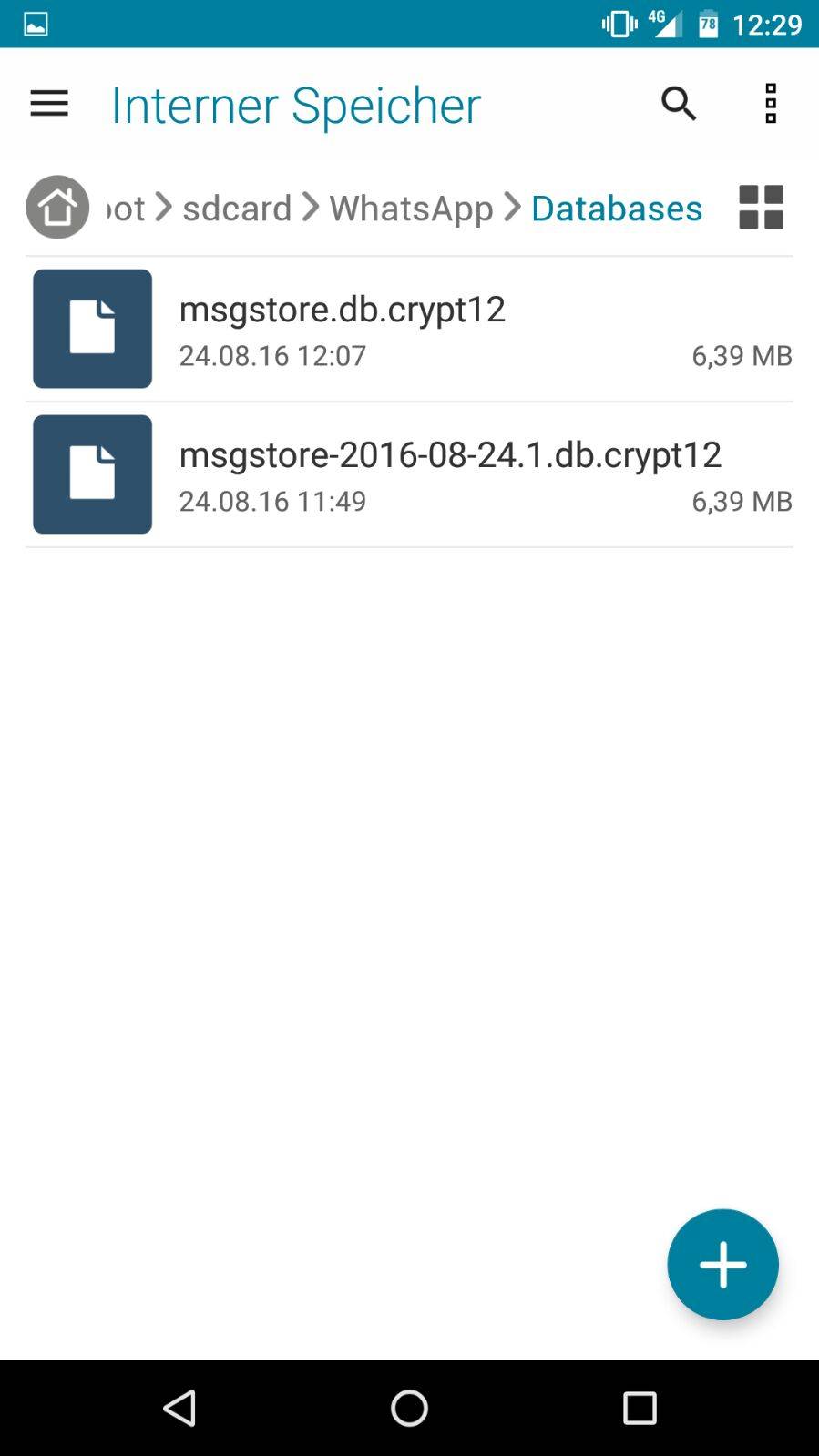Viewport: 819px width, 1456px height.
Task: Switch to grid view layout
Action: [761, 208]
